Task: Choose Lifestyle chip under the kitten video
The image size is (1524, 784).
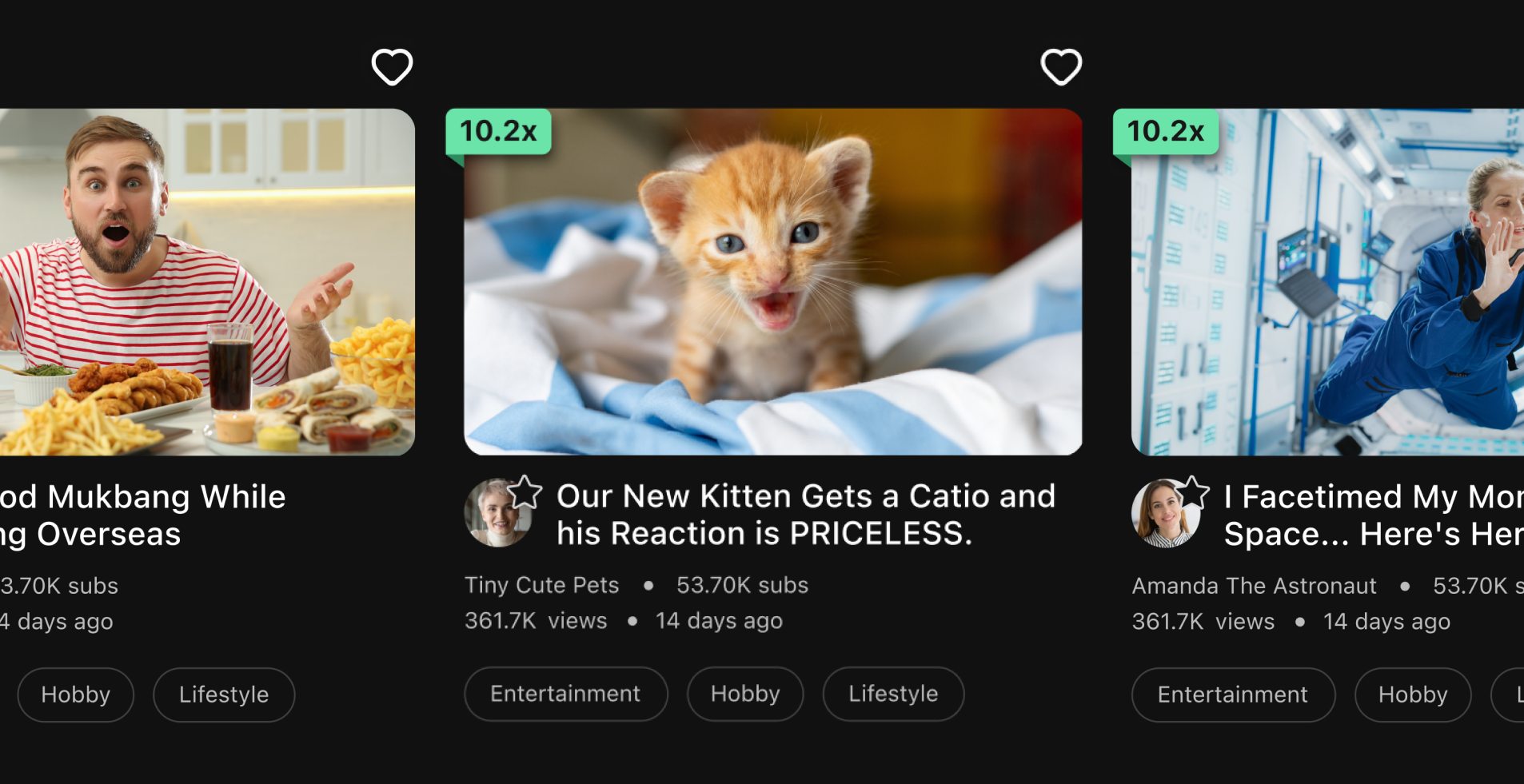Action: click(893, 694)
